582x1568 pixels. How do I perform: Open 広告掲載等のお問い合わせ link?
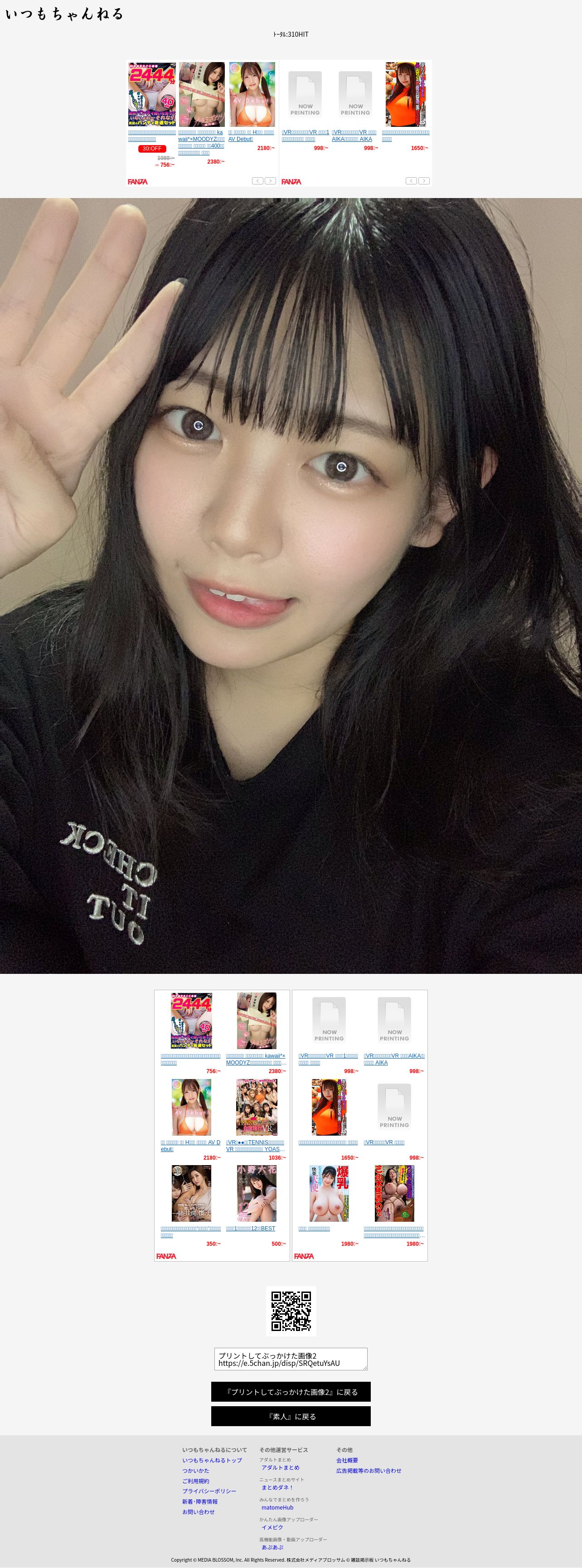[x=369, y=1471]
